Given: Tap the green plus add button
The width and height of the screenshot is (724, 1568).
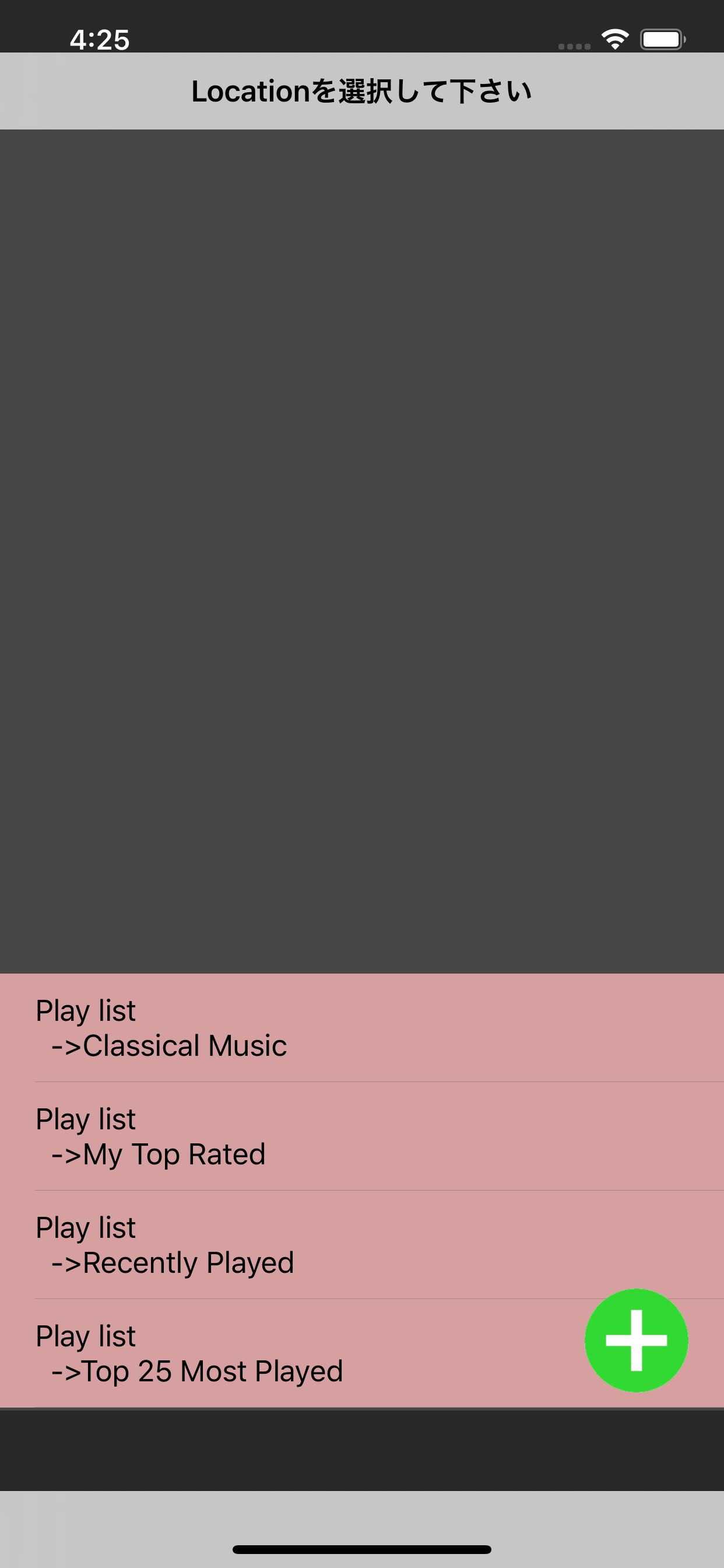Looking at the screenshot, I should tap(636, 1340).
